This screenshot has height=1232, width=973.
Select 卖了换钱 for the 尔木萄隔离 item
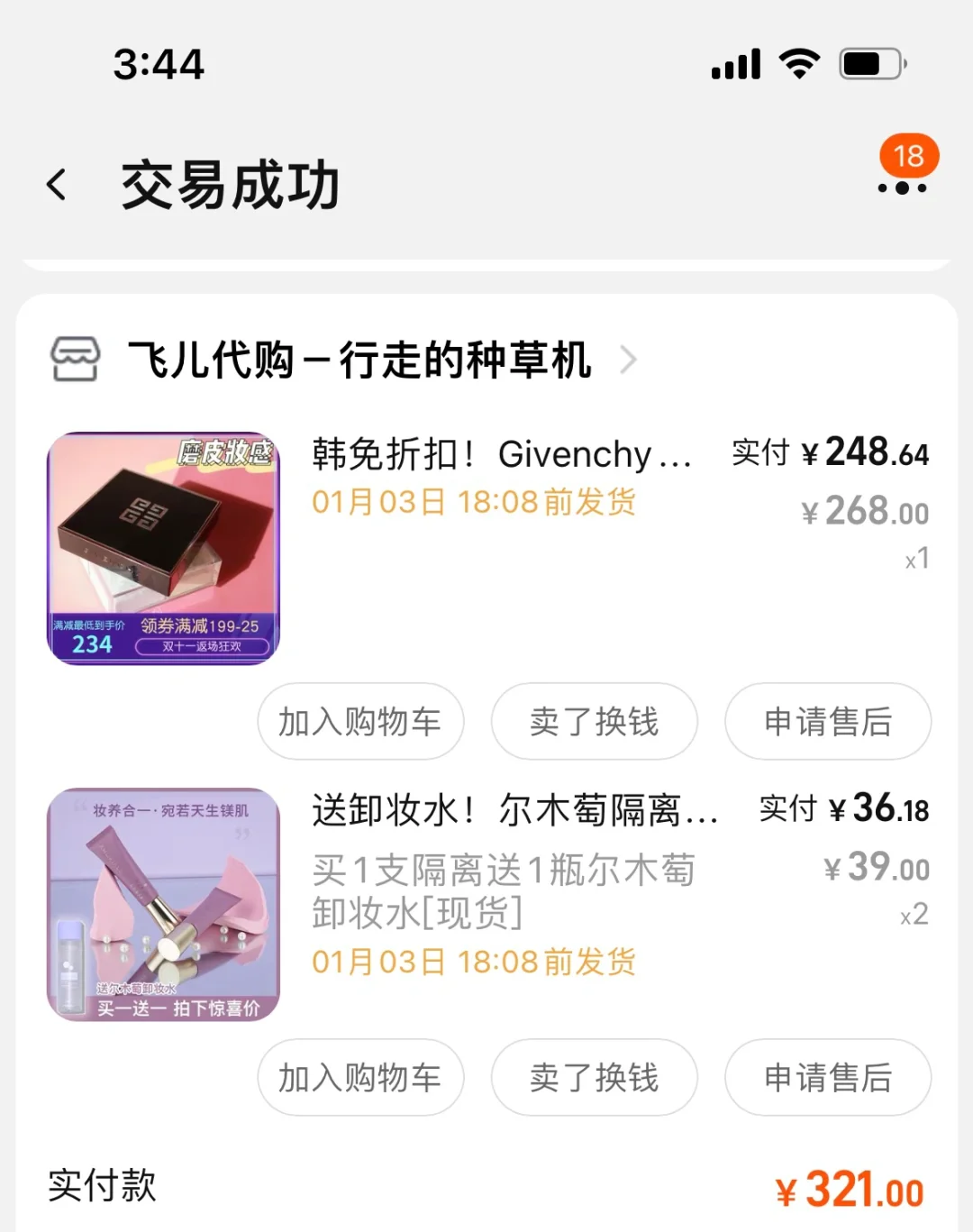click(594, 1078)
